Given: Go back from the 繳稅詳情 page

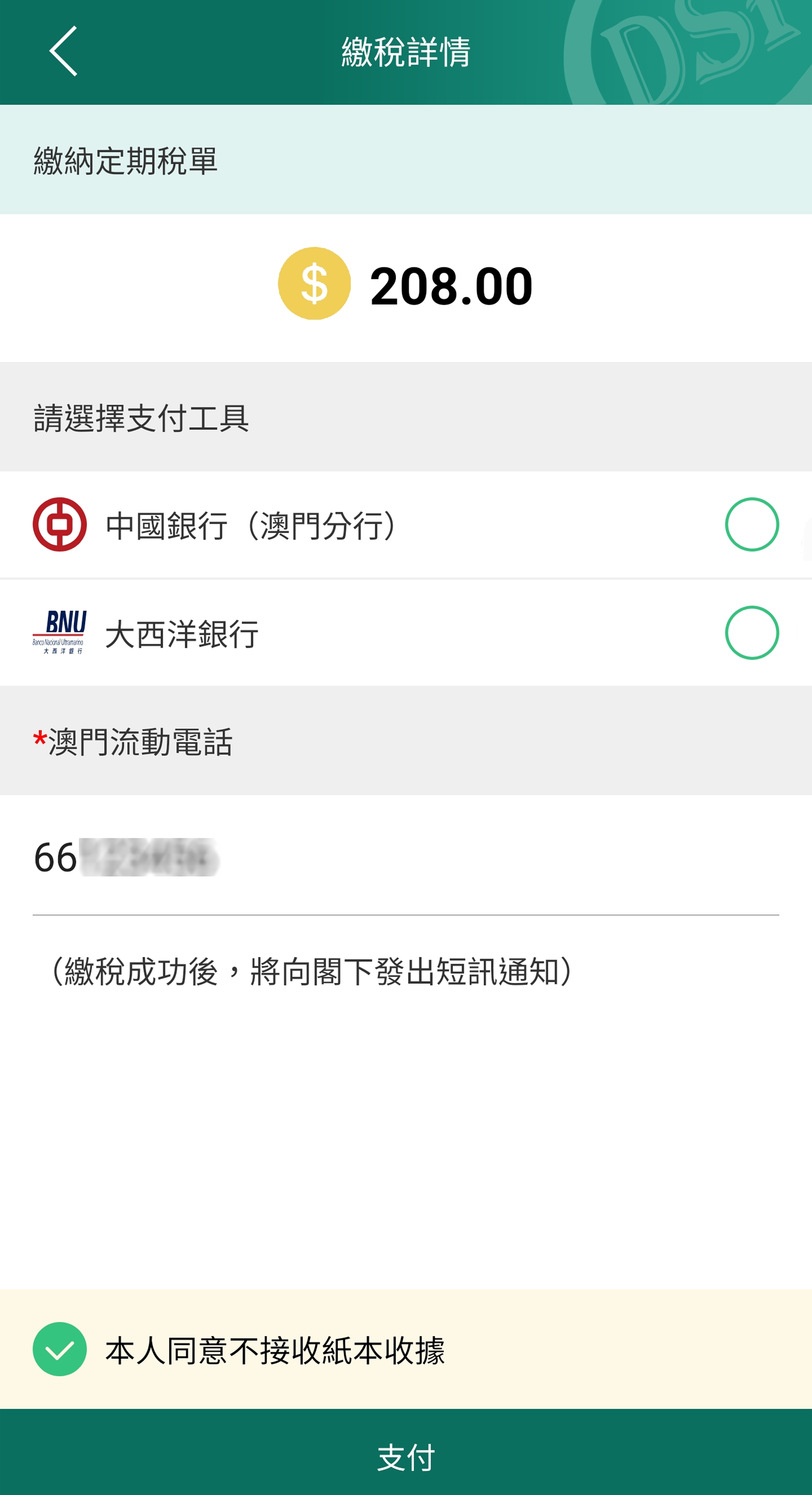Looking at the screenshot, I should pos(63,51).
